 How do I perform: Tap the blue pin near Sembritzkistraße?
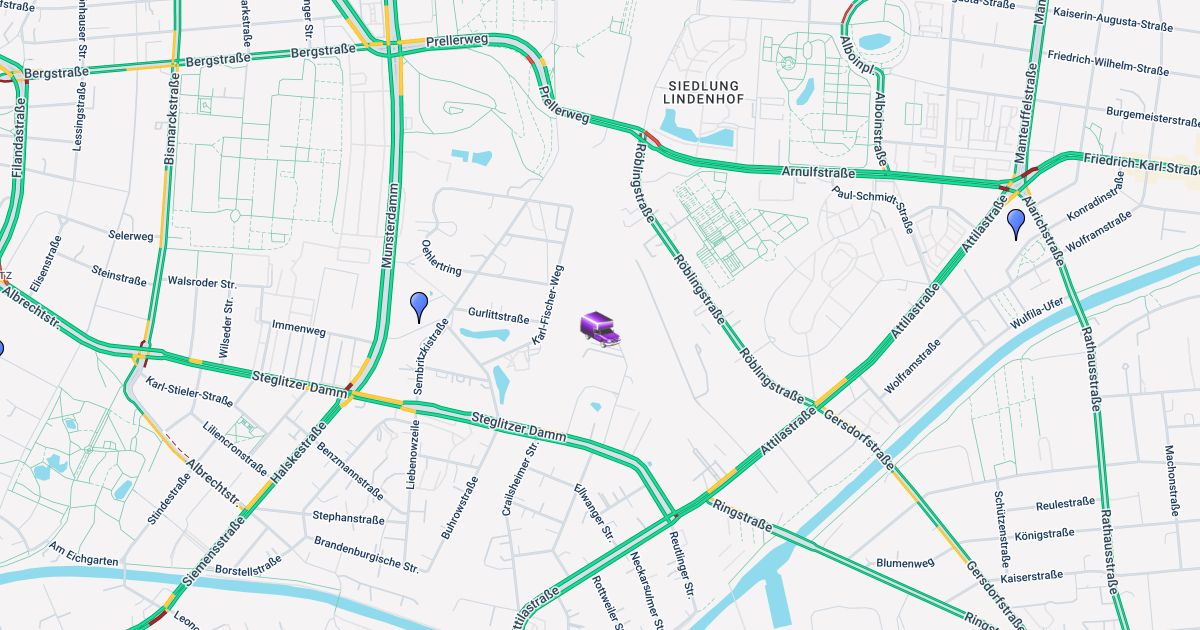(x=419, y=306)
